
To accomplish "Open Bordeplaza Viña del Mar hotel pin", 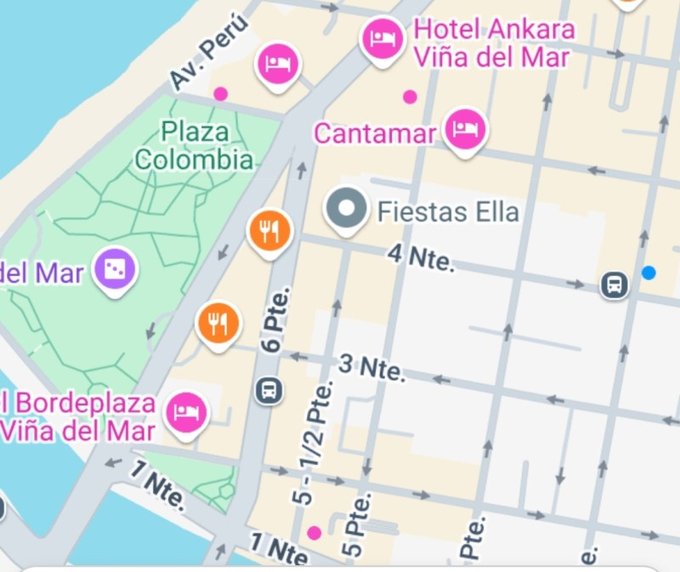I will pos(185,409).
